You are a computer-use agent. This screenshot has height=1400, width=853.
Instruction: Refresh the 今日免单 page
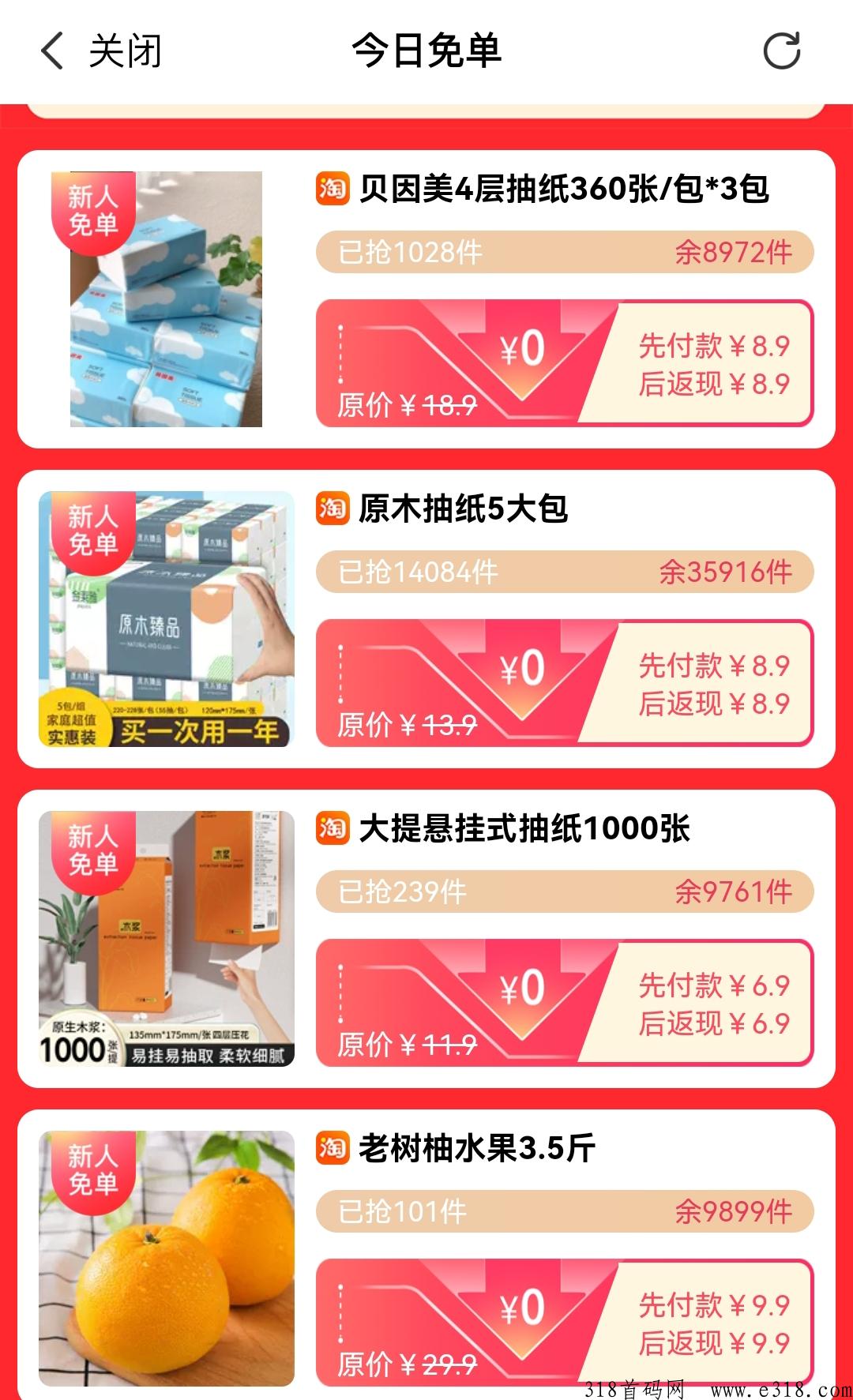tap(782, 51)
